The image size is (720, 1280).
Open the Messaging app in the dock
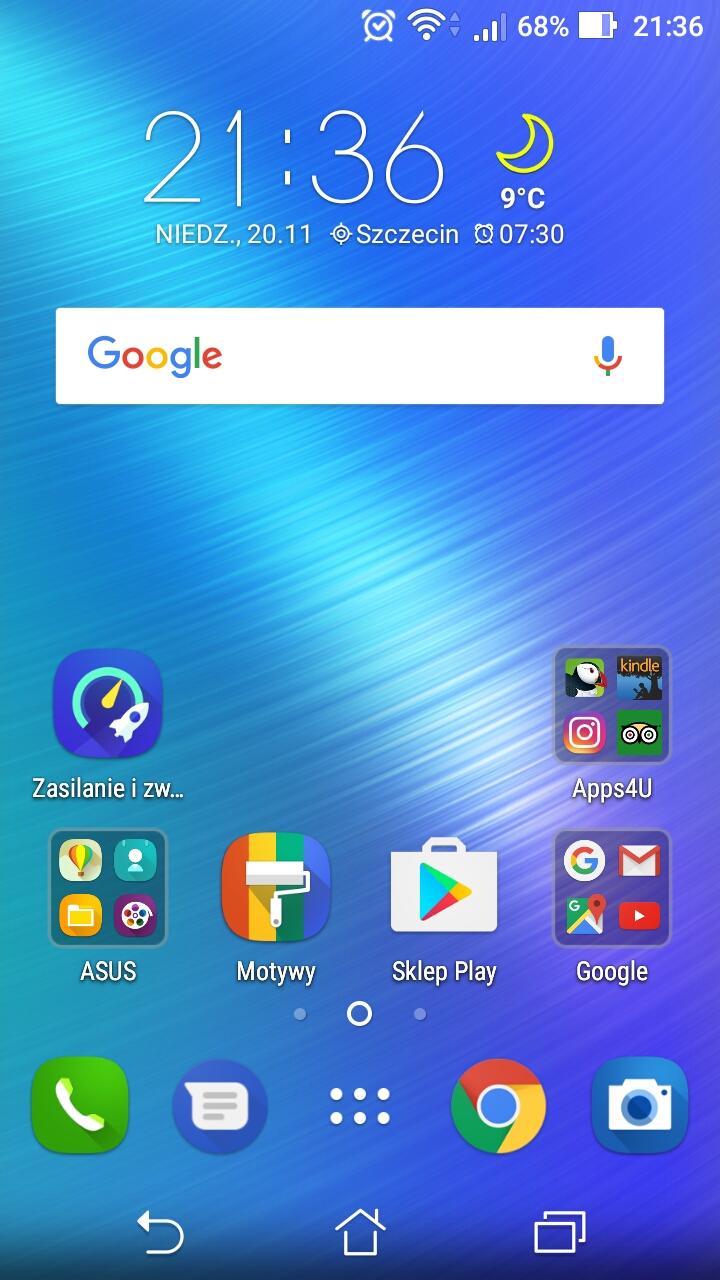(x=220, y=1106)
